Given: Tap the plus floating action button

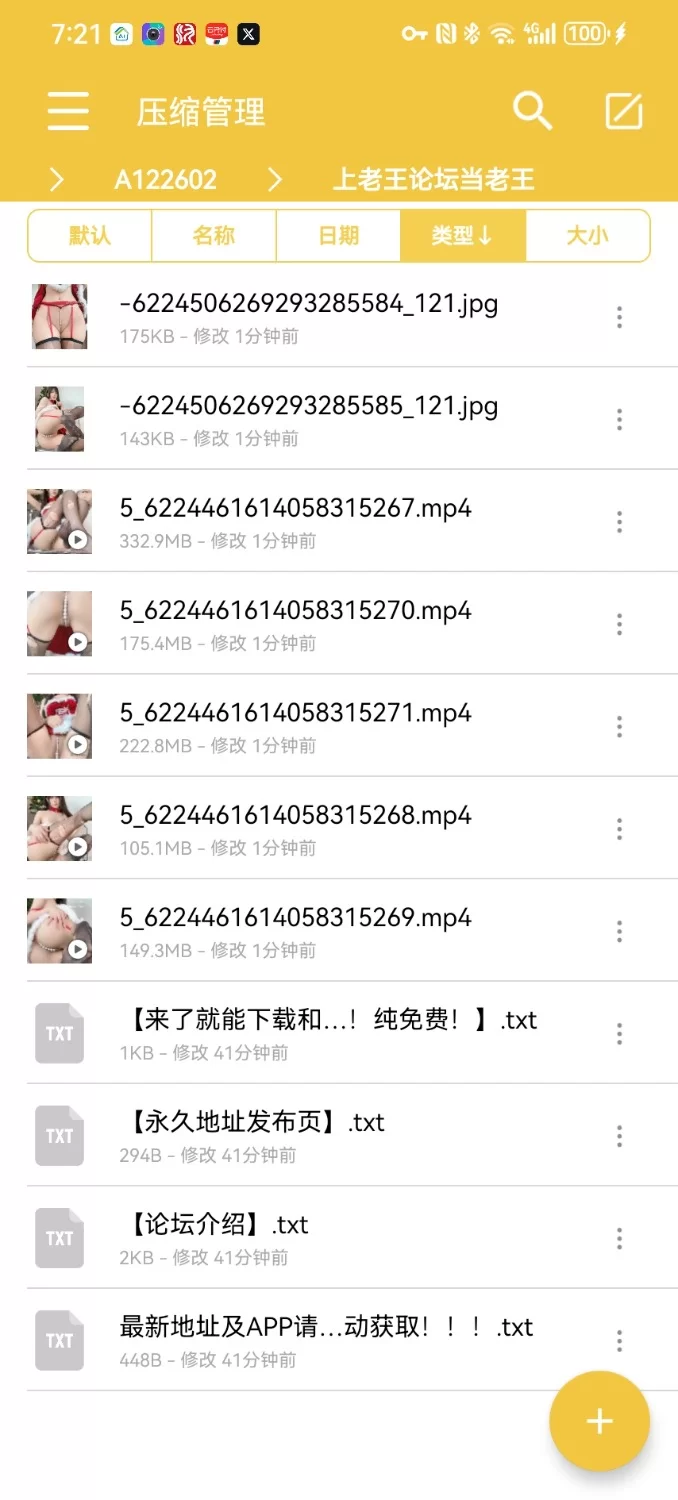Looking at the screenshot, I should pos(599,1421).
